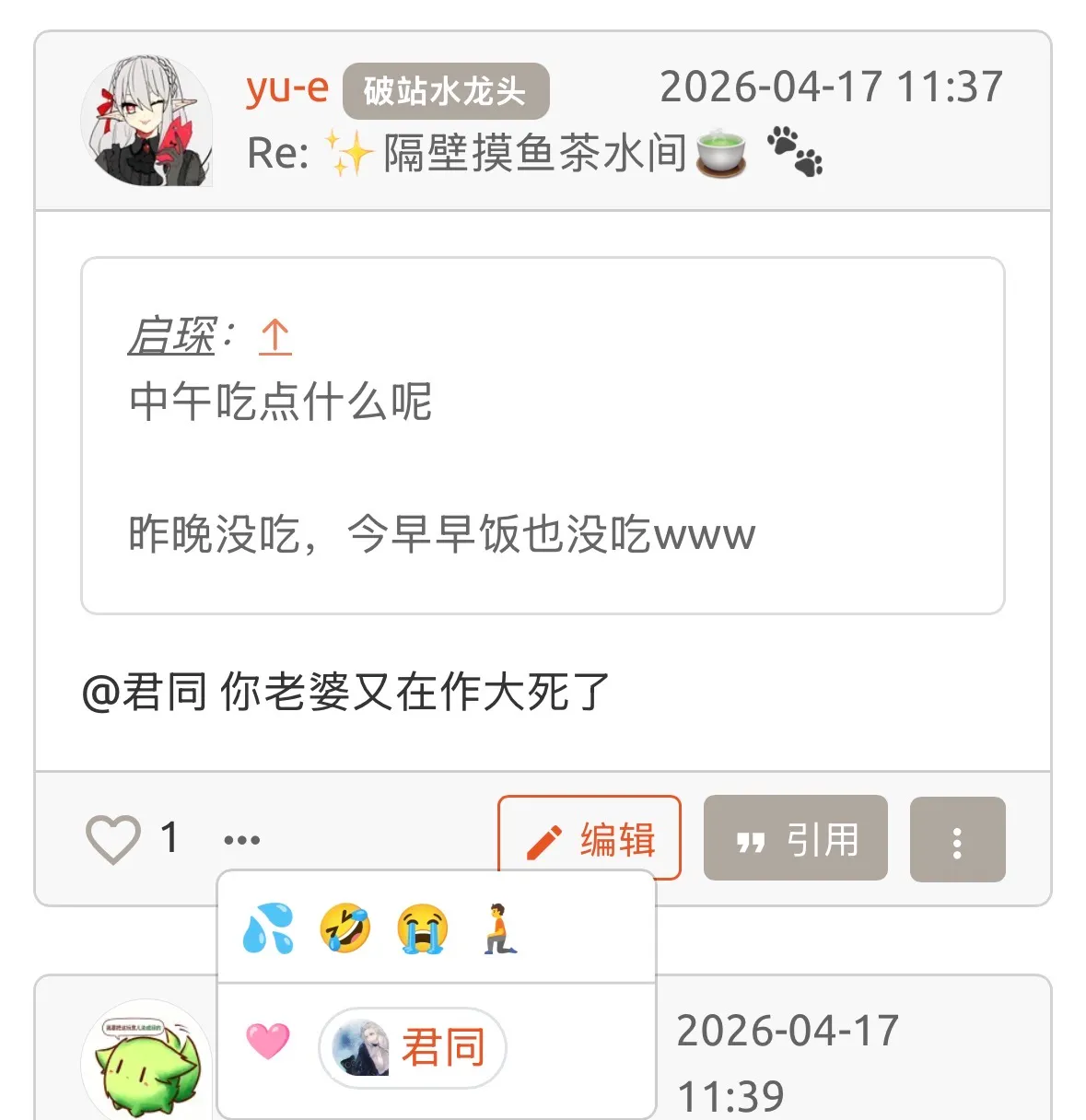Open the post's vertical-dots overflow menu
The image size is (1086, 1120).
pyautogui.click(x=957, y=840)
